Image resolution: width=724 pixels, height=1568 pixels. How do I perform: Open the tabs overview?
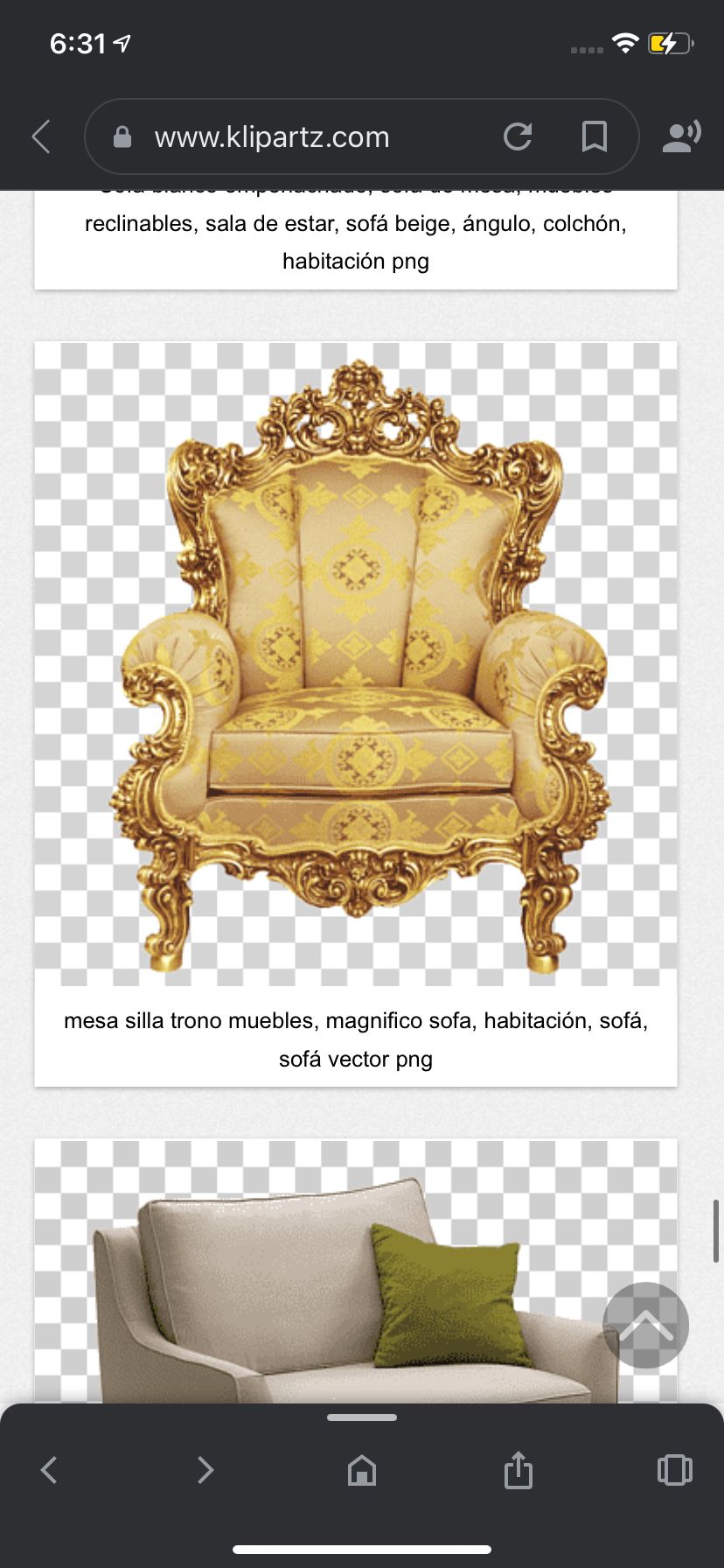point(674,1470)
